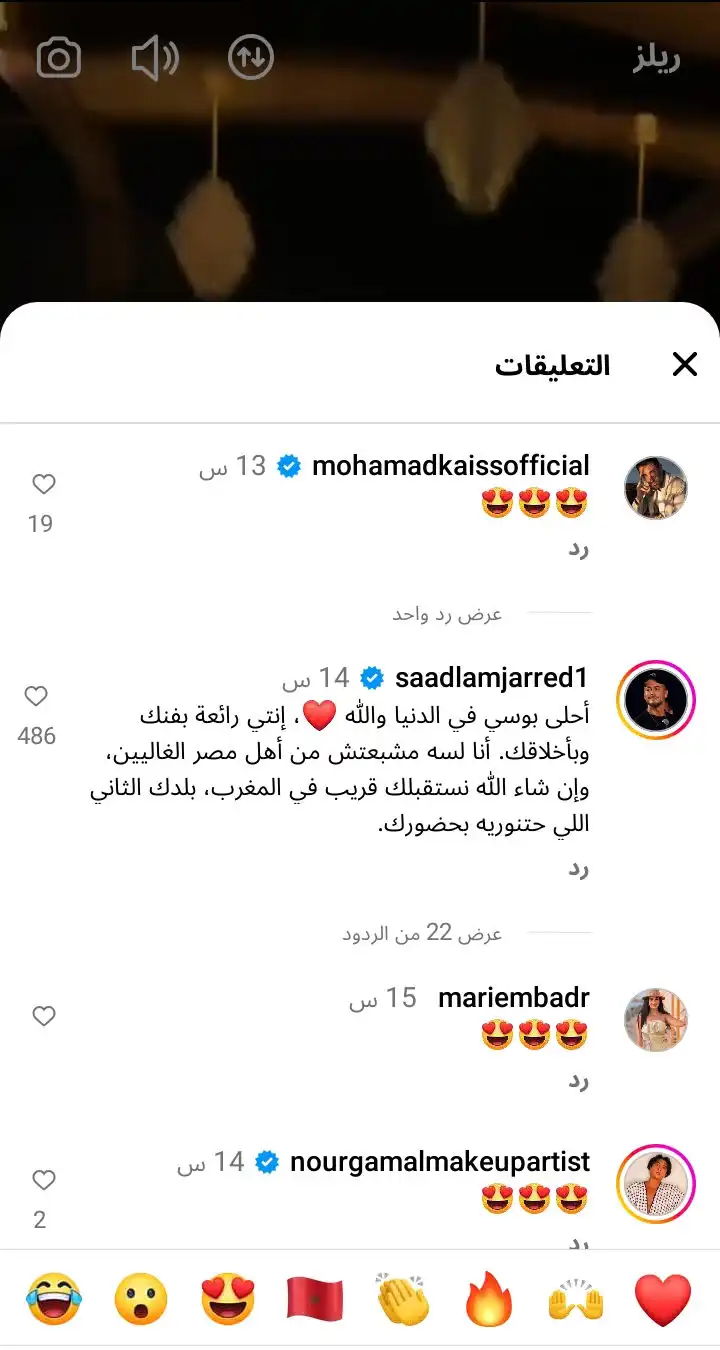The width and height of the screenshot is (720, 1350).
Task: Add the red heart emoji
Action: coord(663,1300)
